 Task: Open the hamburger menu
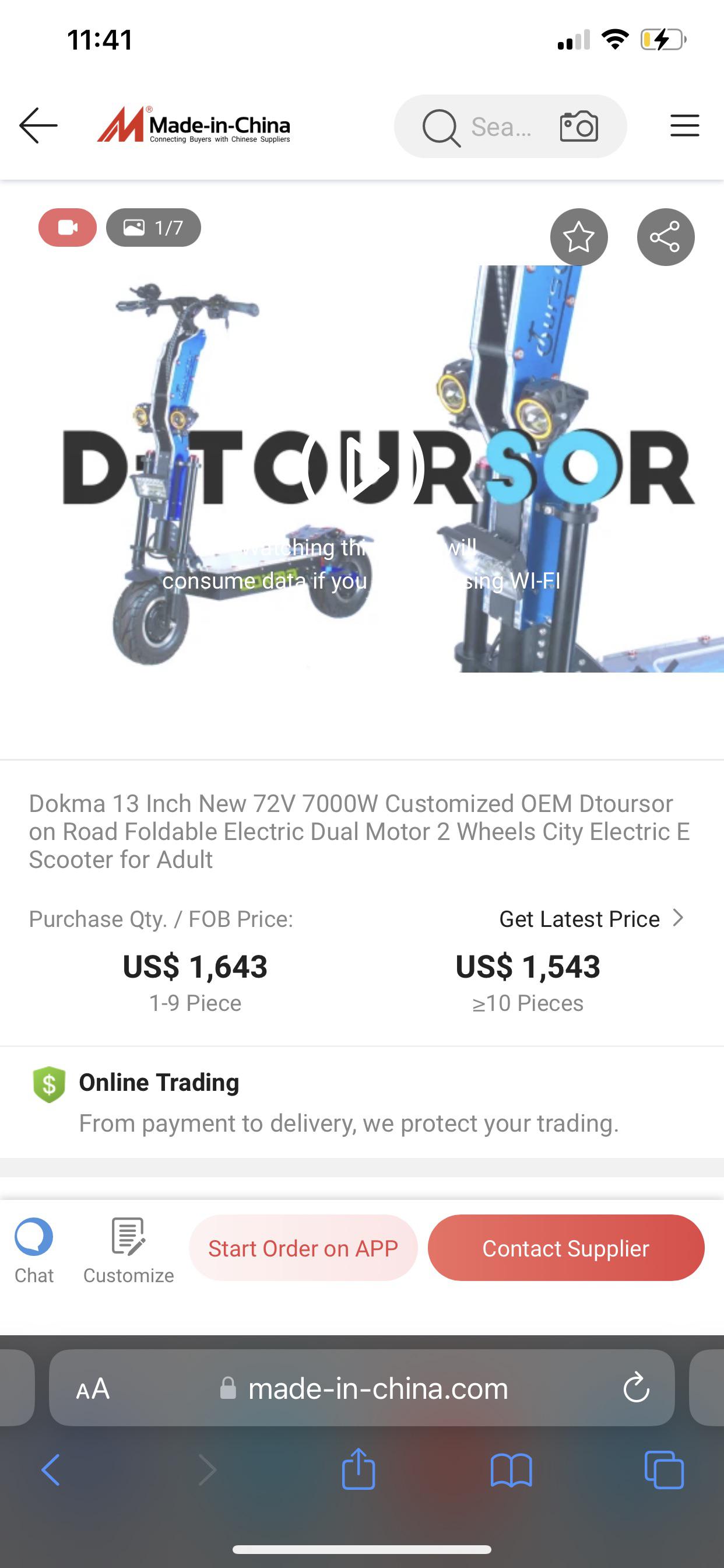click(684, 125)
